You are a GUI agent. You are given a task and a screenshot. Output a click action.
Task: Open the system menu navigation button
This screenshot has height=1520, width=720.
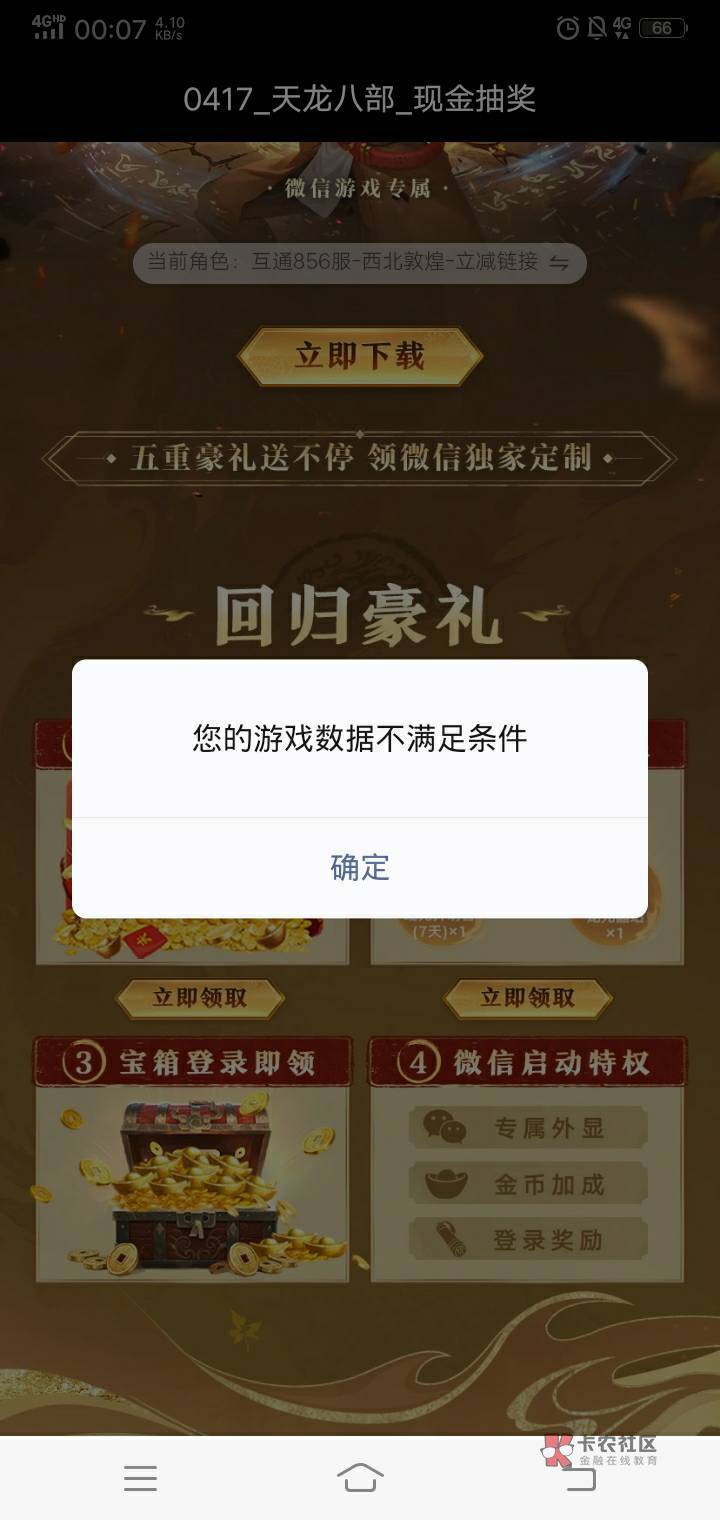click(x=140, y=1478)
